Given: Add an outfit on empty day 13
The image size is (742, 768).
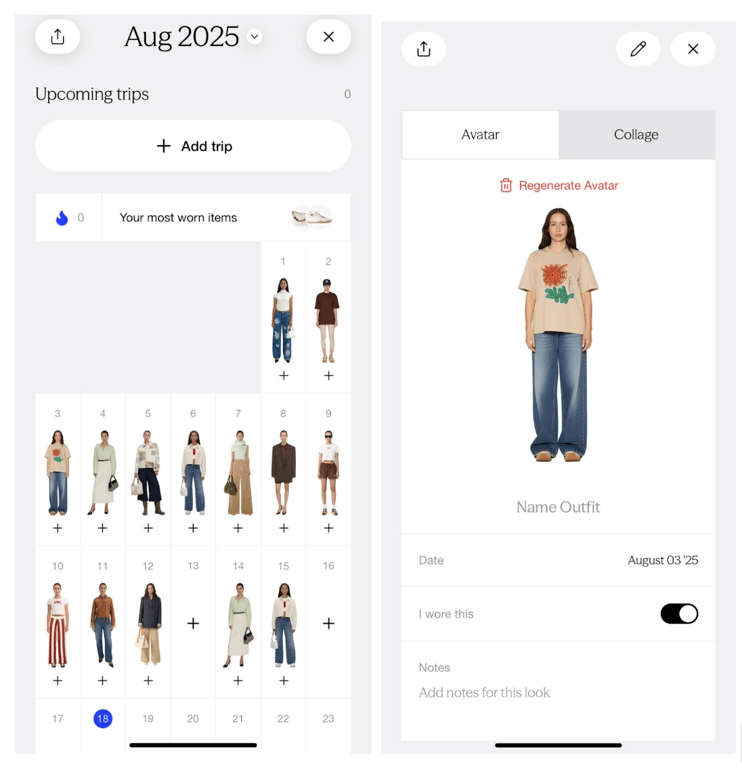Looking at the screenshot, I should pyautogui.click(x=193, y=623).
